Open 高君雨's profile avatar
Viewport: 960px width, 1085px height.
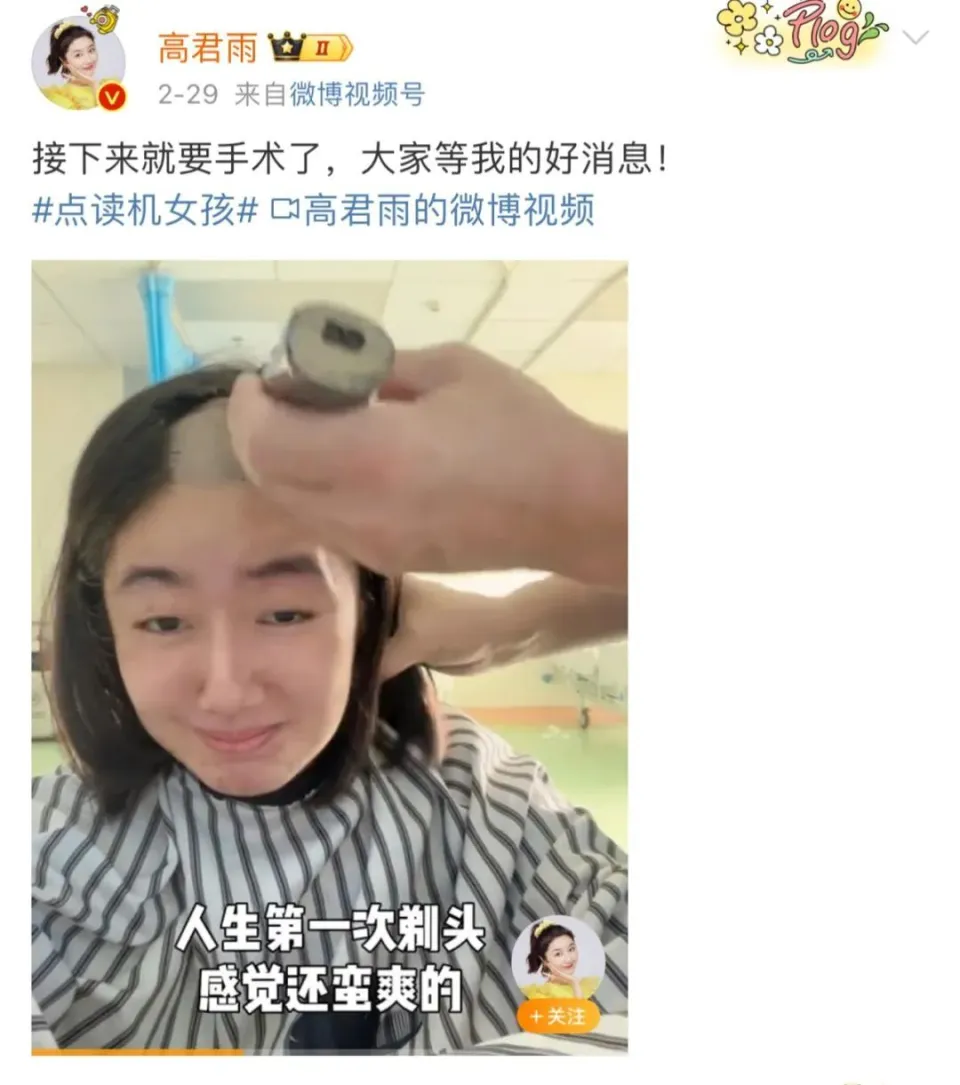click(x=78, y=62)
